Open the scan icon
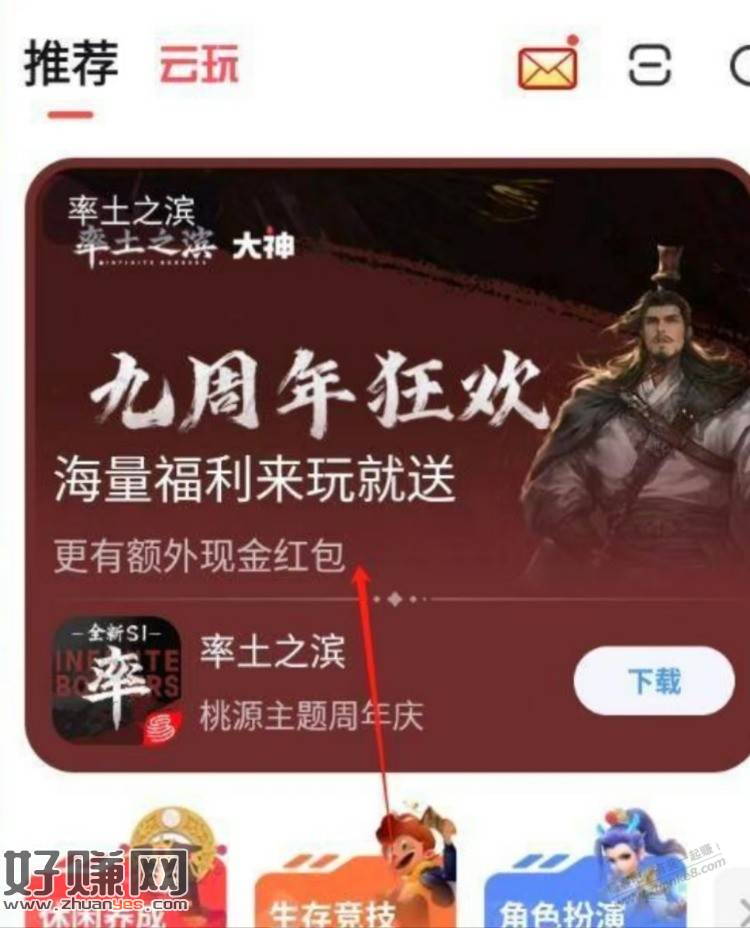750x928 pixels. [x=652, y=66]
